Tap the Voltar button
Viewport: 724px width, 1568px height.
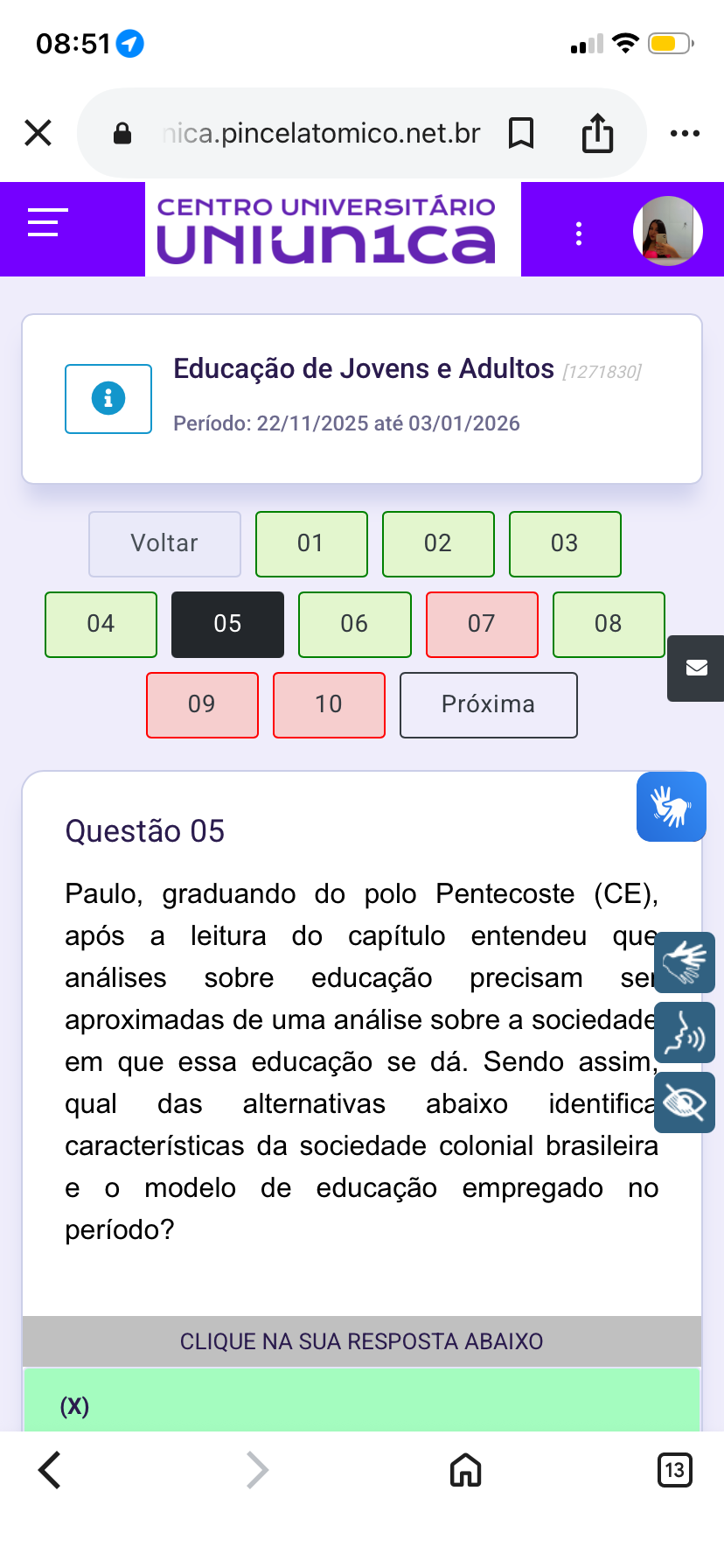pyautogui.click(x=164, y=543)
